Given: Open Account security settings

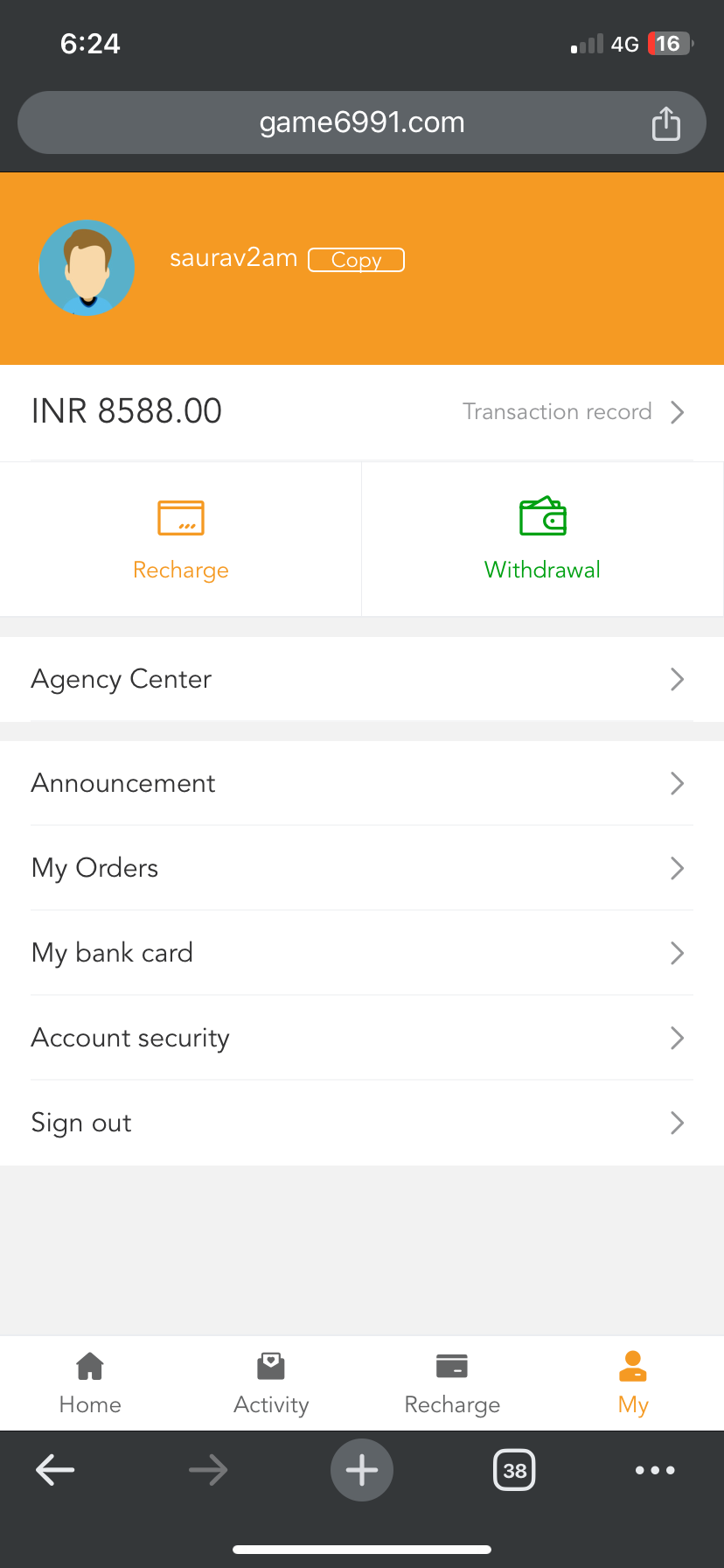Looking at the screenshot, I should tap(362, 1038).
